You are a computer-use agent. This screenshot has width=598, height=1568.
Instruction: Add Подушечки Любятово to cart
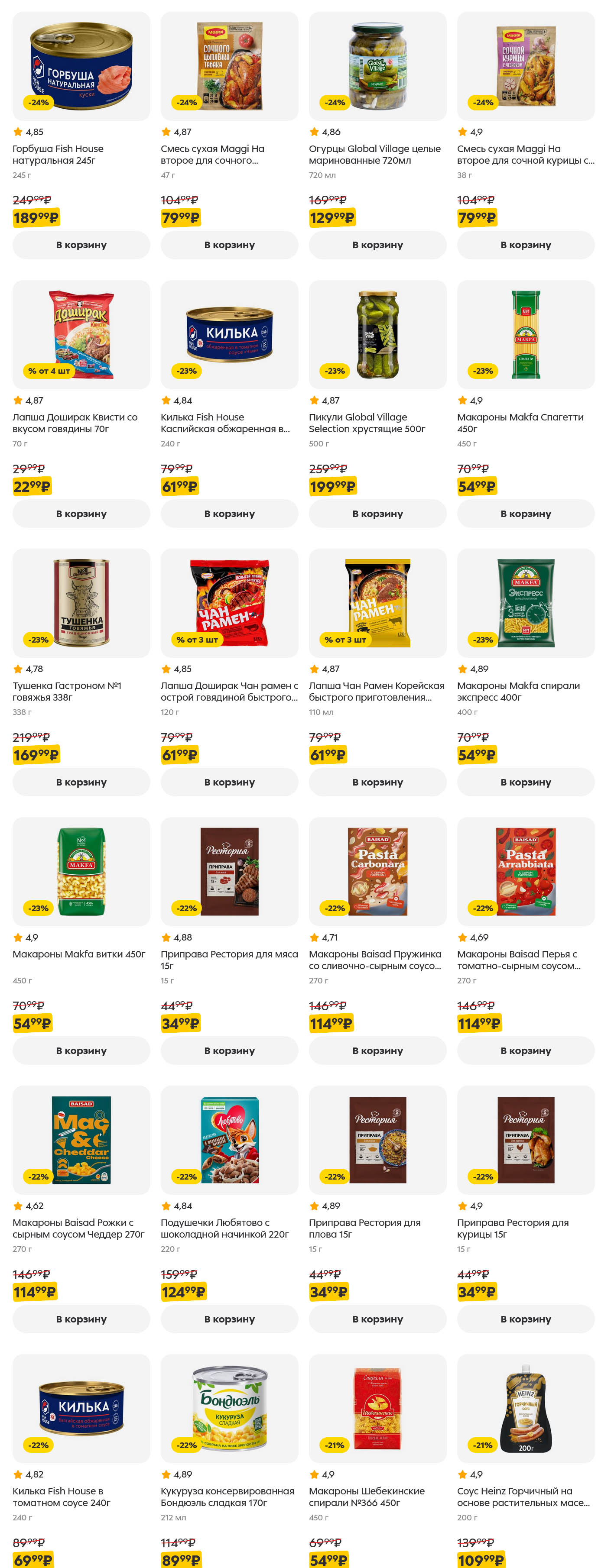click(x=229, y=1319)
